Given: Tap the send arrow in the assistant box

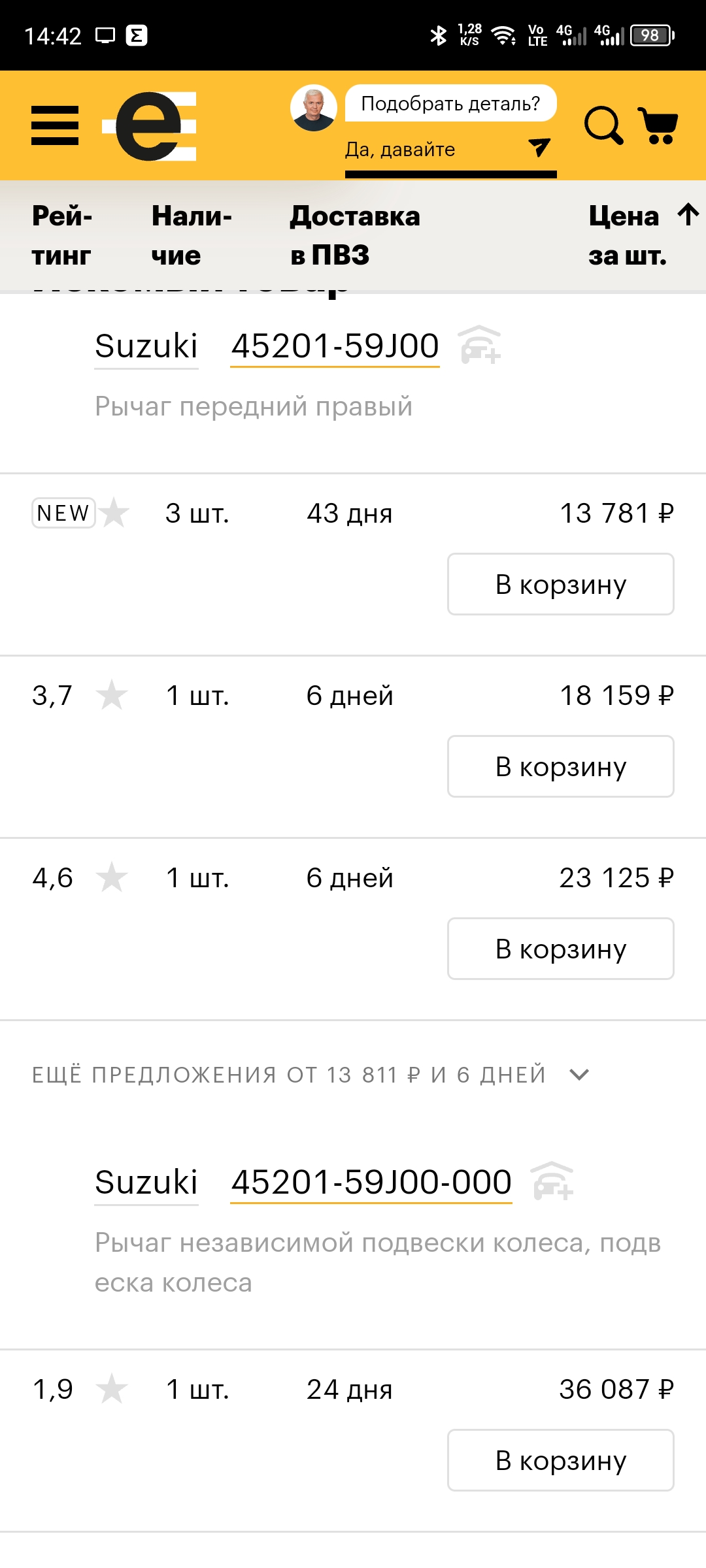Looking at the screenshot, I should tap(539, 148).
